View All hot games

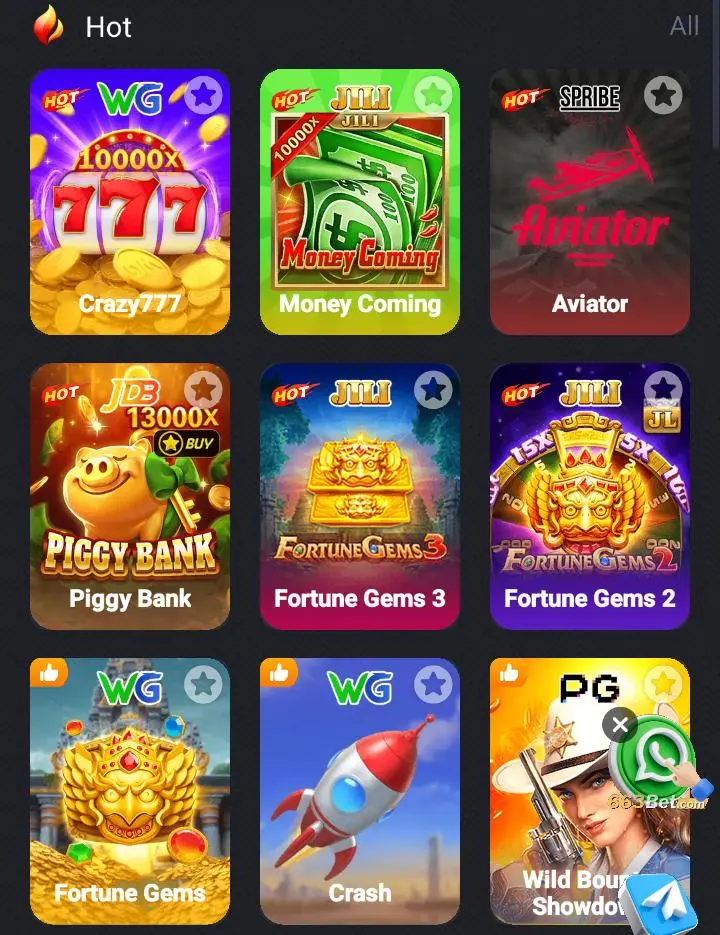(684, 26)
